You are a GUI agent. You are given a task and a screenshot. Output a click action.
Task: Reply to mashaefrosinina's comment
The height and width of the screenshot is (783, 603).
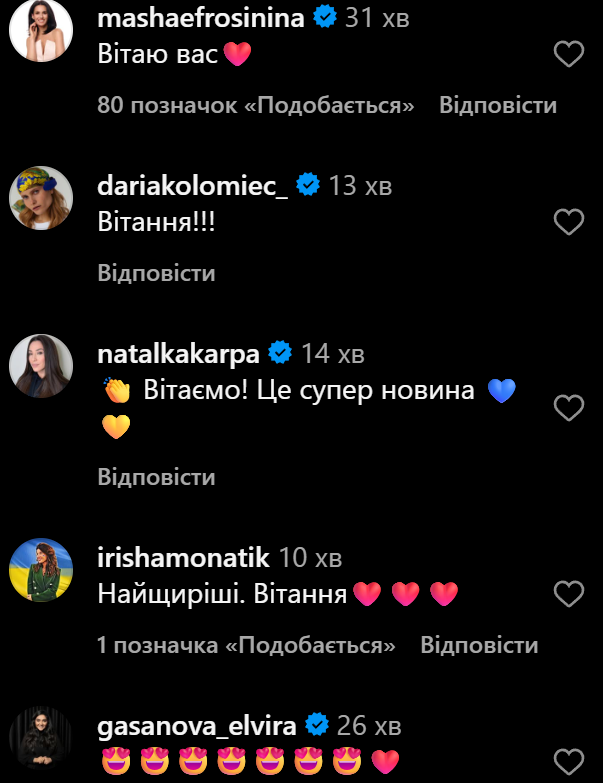498,105
